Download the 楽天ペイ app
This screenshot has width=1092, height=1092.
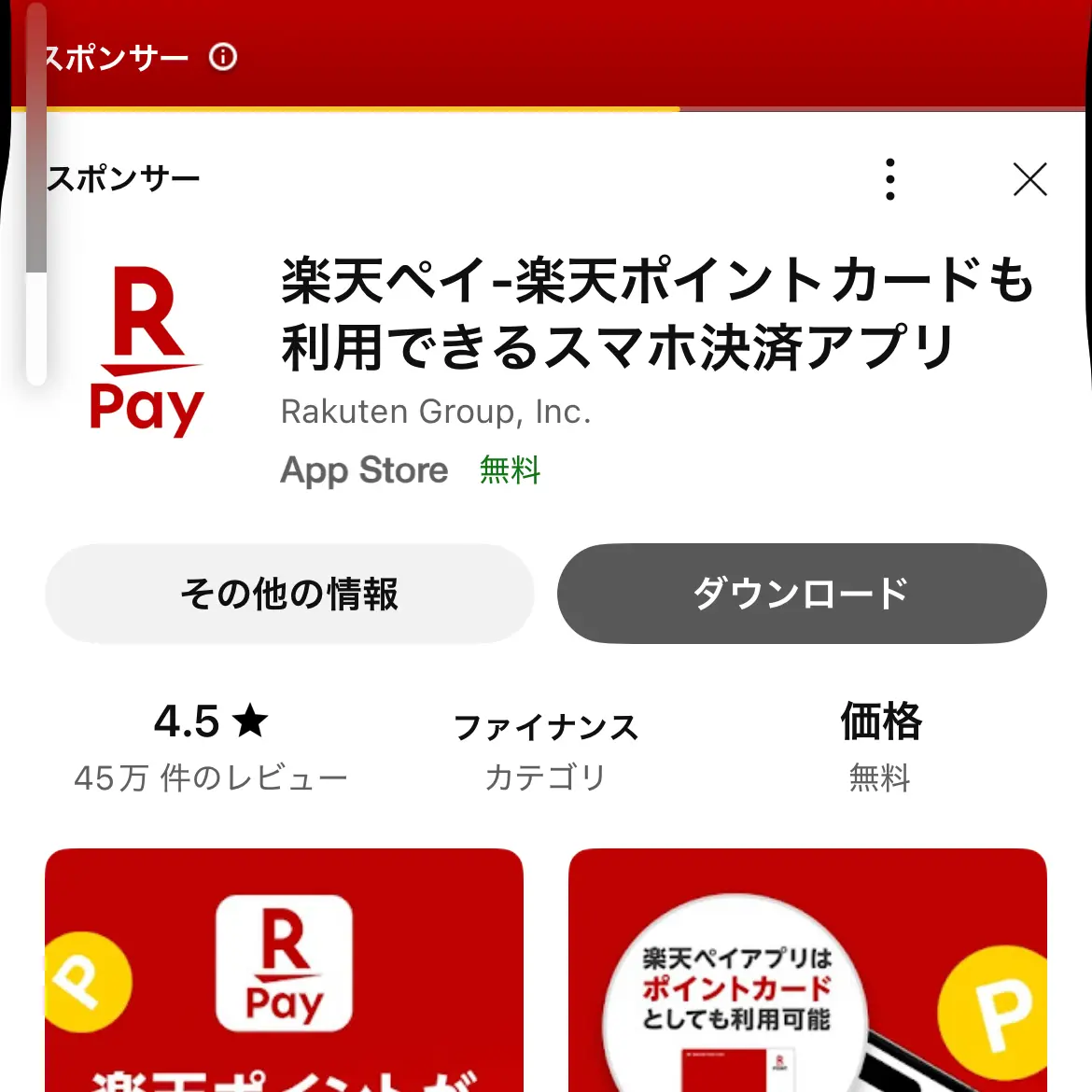(x=802, y=594)
